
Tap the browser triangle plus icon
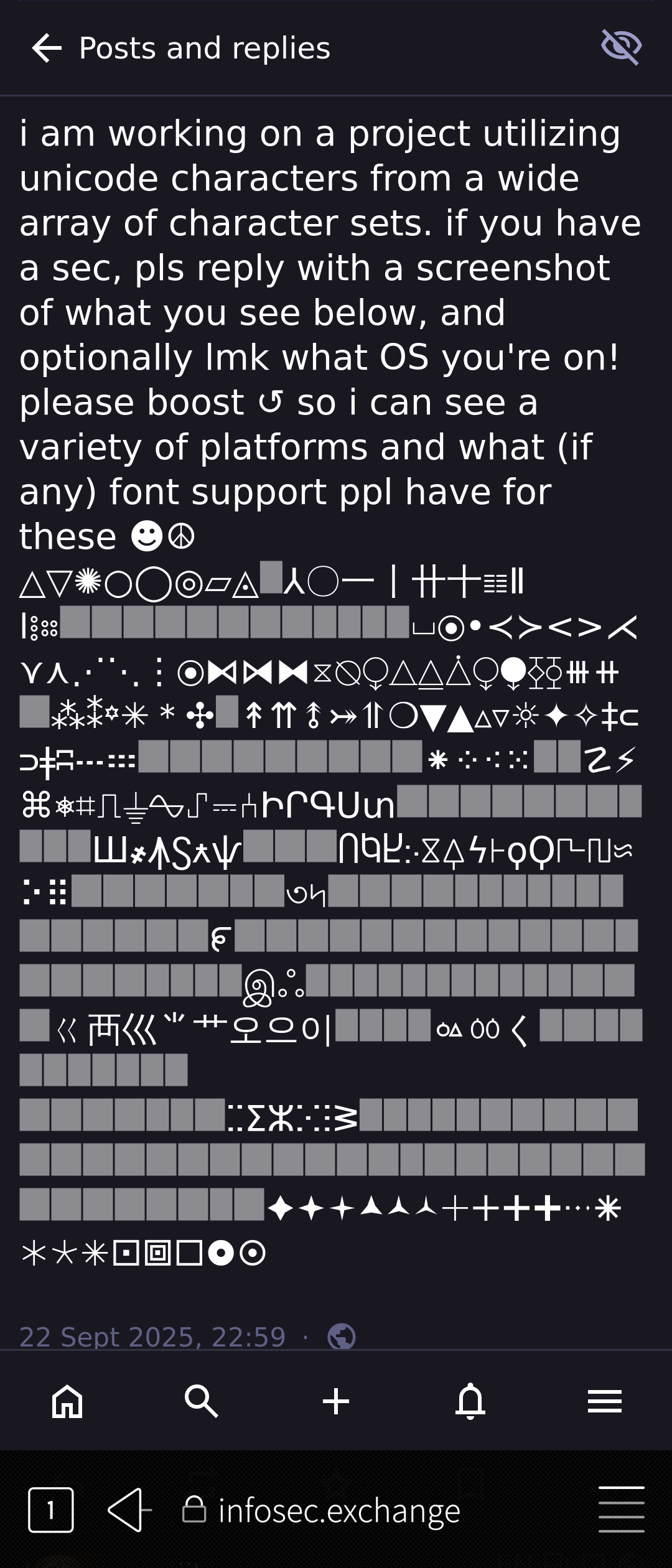129,1510
